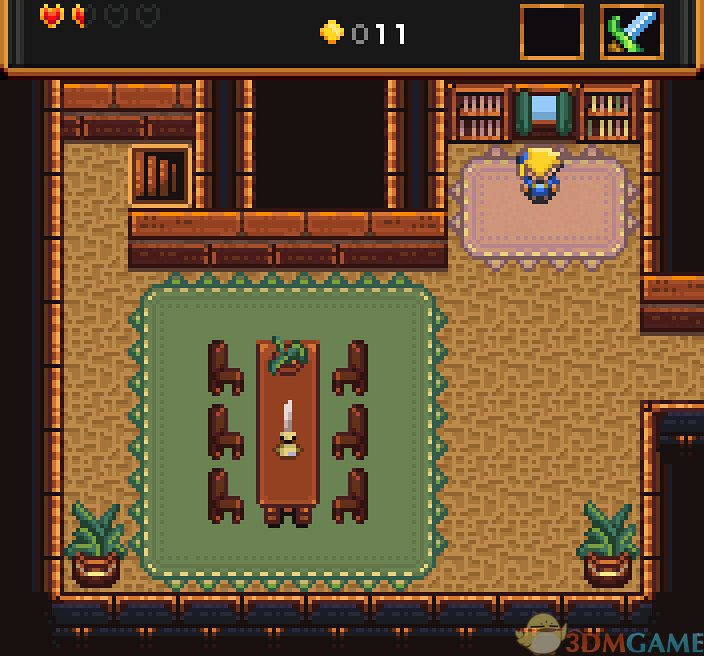This screenshot has width=704, height=656.
Task: Tap the empty item slot
Action: [551, 32]
